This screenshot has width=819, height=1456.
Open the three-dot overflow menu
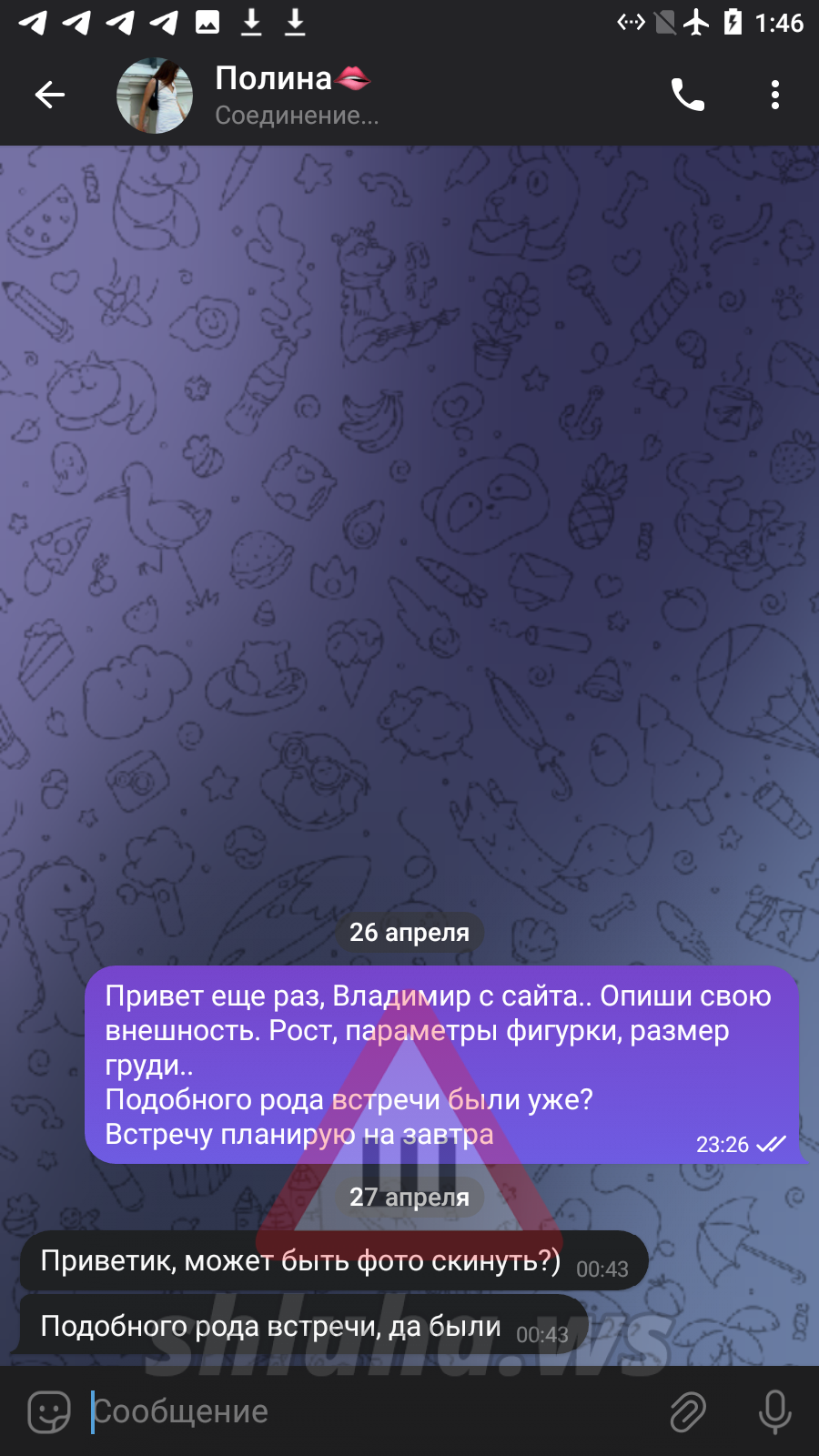774,95
